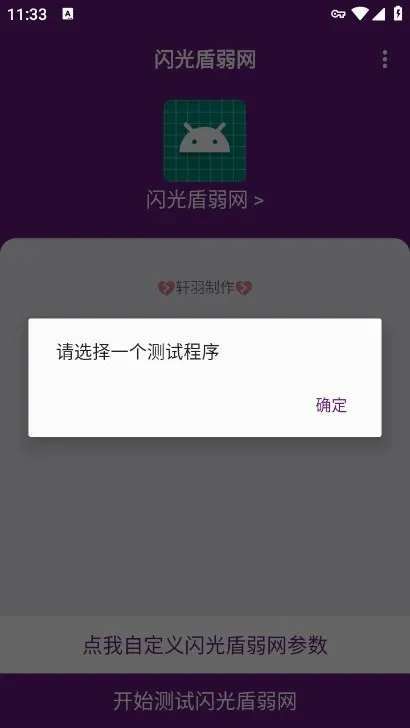Select the Android app icon tile

coord(205,141)
